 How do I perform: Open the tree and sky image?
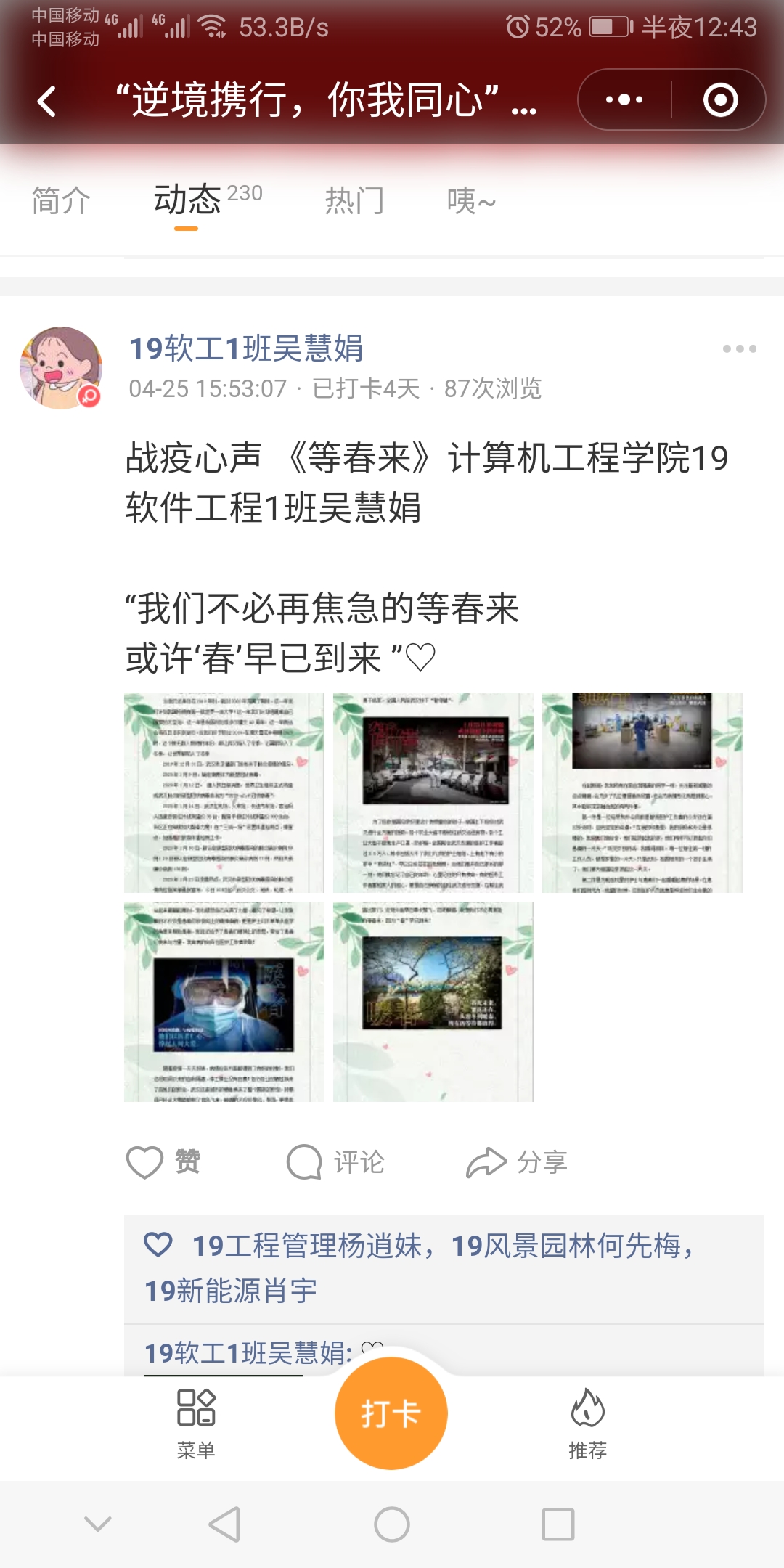[433, 1002]
